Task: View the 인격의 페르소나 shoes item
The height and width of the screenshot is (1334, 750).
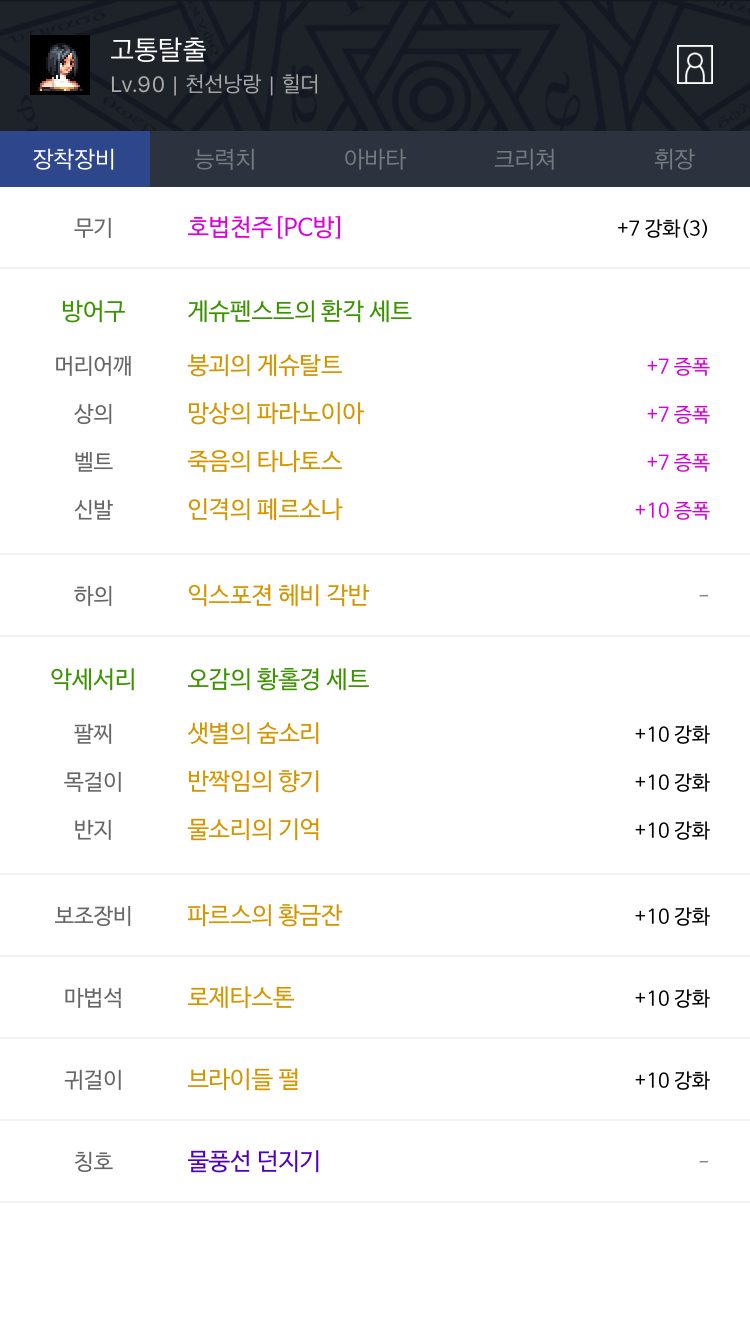Action: point(265,509)
